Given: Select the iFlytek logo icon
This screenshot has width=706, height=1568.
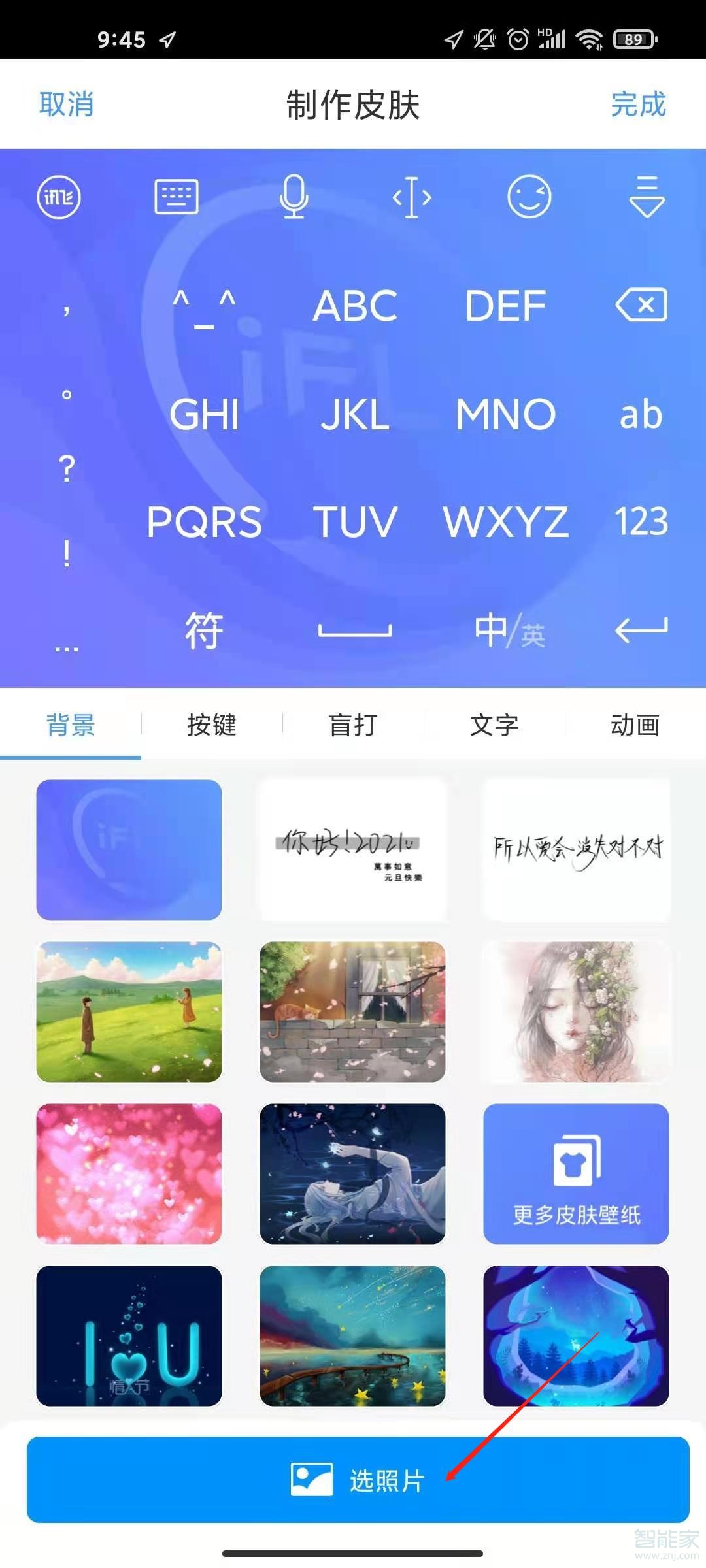Looking at the screenshot, I should pos(59,198).
